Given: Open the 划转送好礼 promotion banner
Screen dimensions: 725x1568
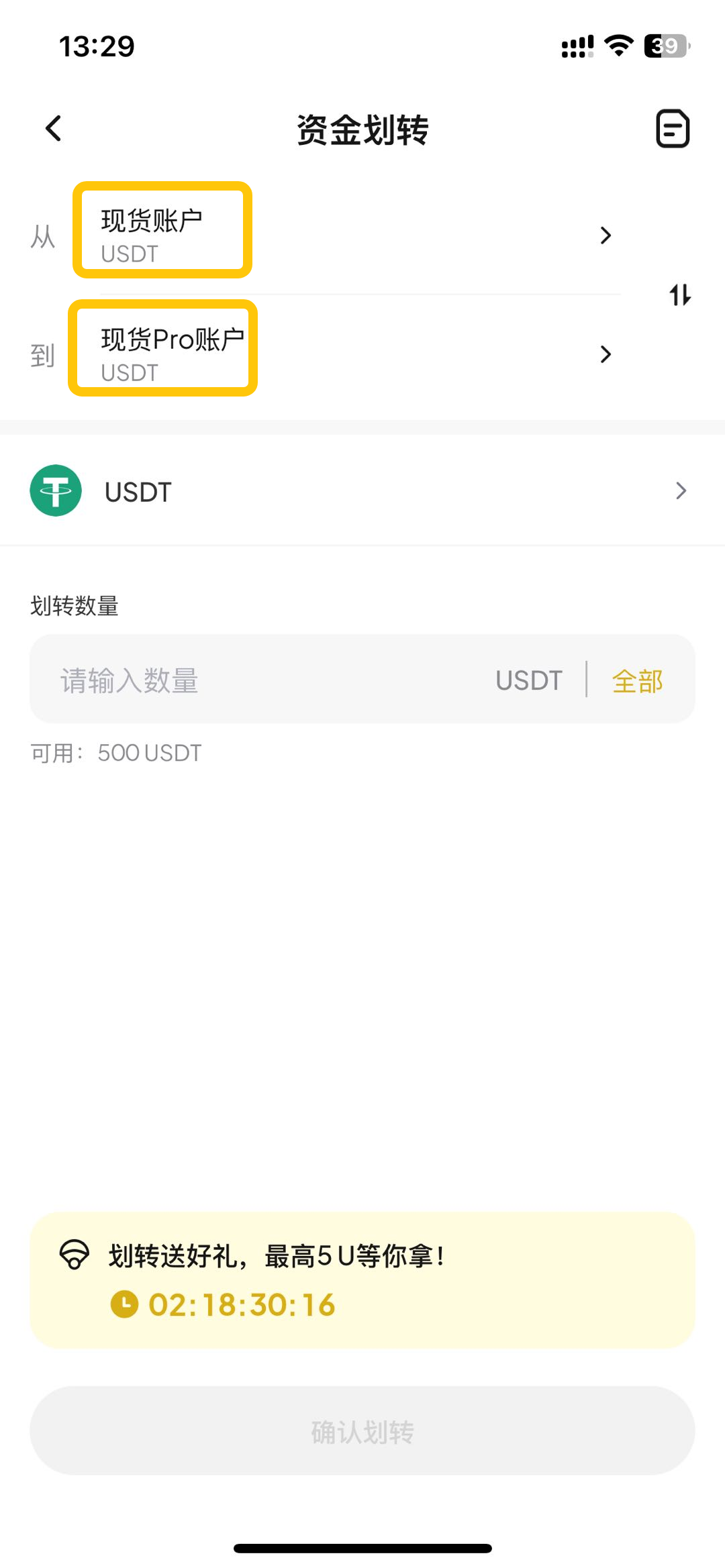Looking at the screenshot, I should coord(362,1279).
